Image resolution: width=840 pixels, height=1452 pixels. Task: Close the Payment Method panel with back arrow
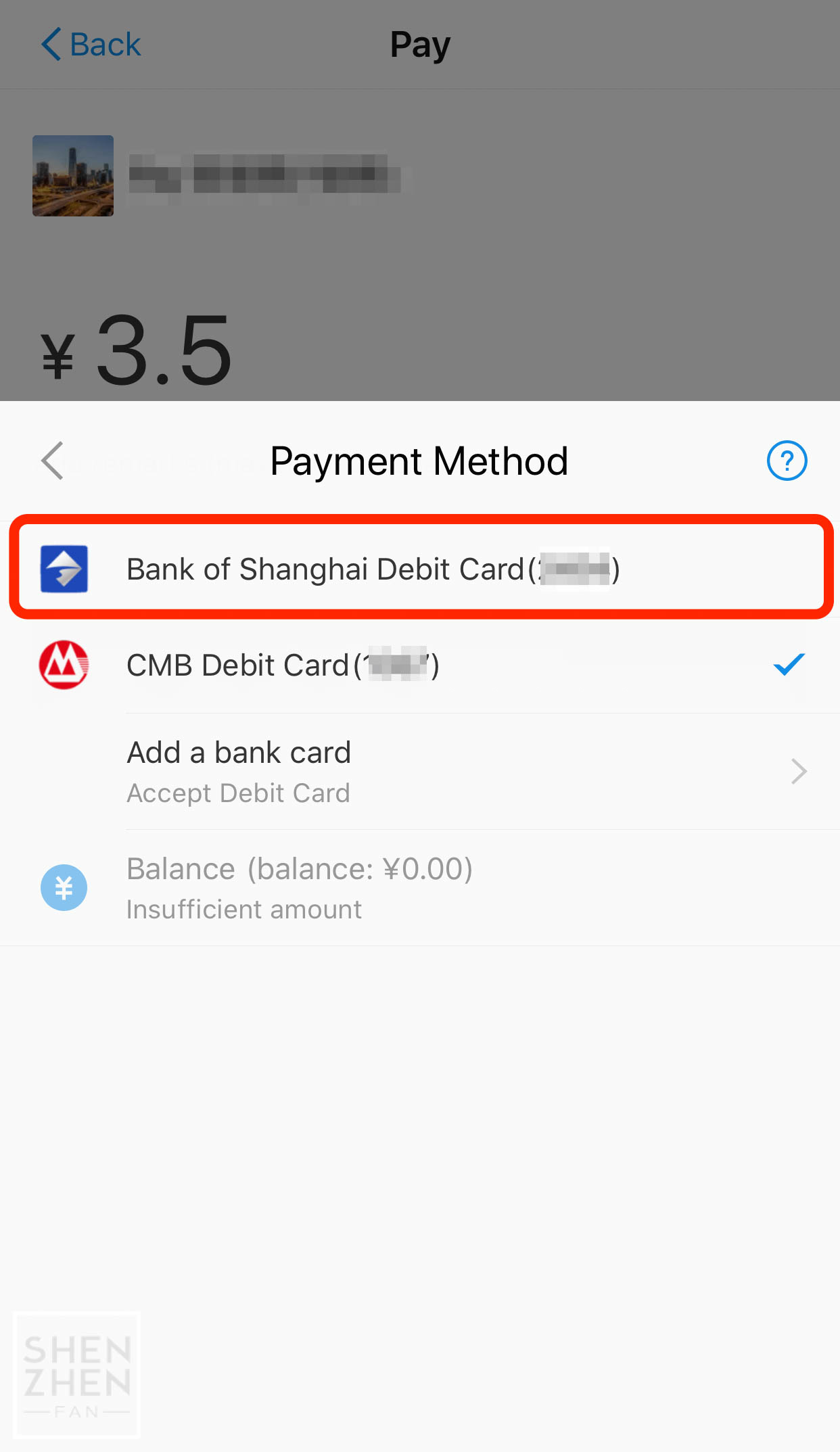[x=53, y=461]
